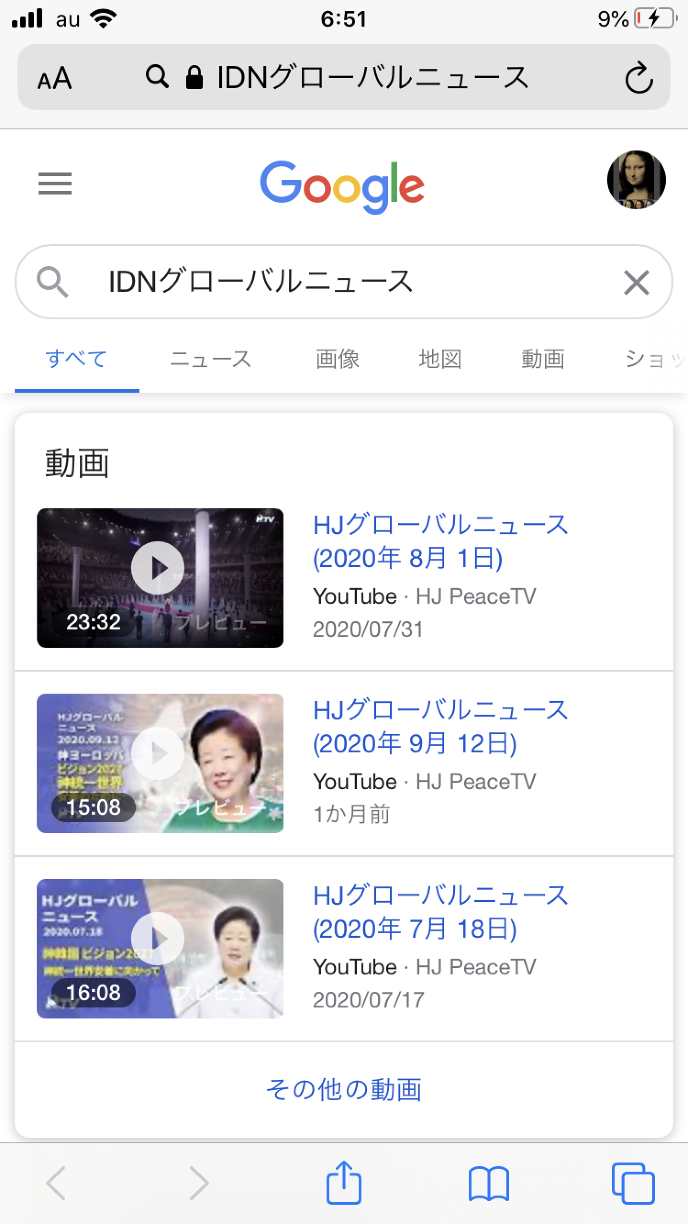This screenshot has height=1224, width=688.
Task: Open the Google hamburger menu
Action: [55, 184]
